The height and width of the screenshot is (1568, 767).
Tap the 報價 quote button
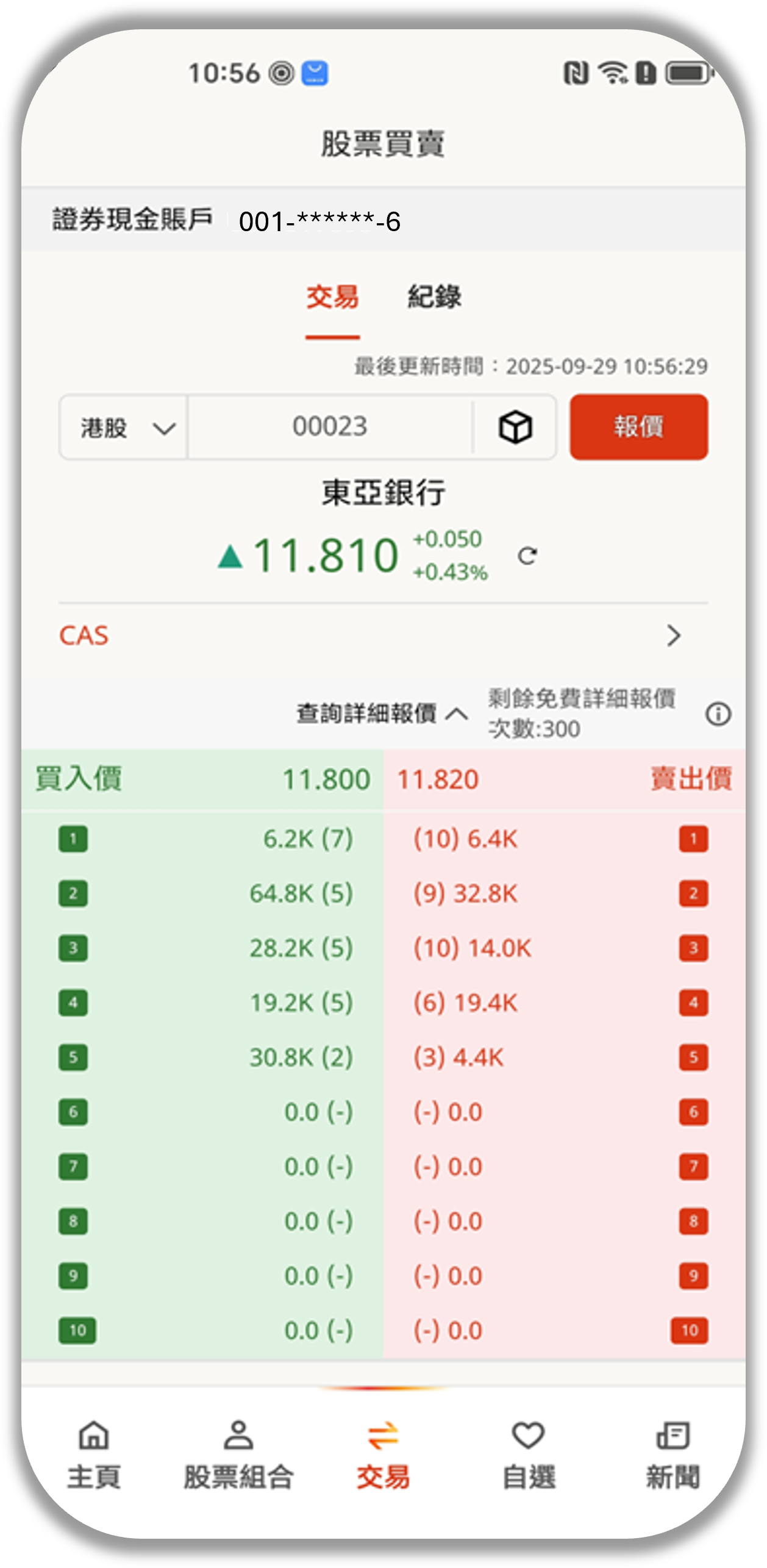pos(638,426)
